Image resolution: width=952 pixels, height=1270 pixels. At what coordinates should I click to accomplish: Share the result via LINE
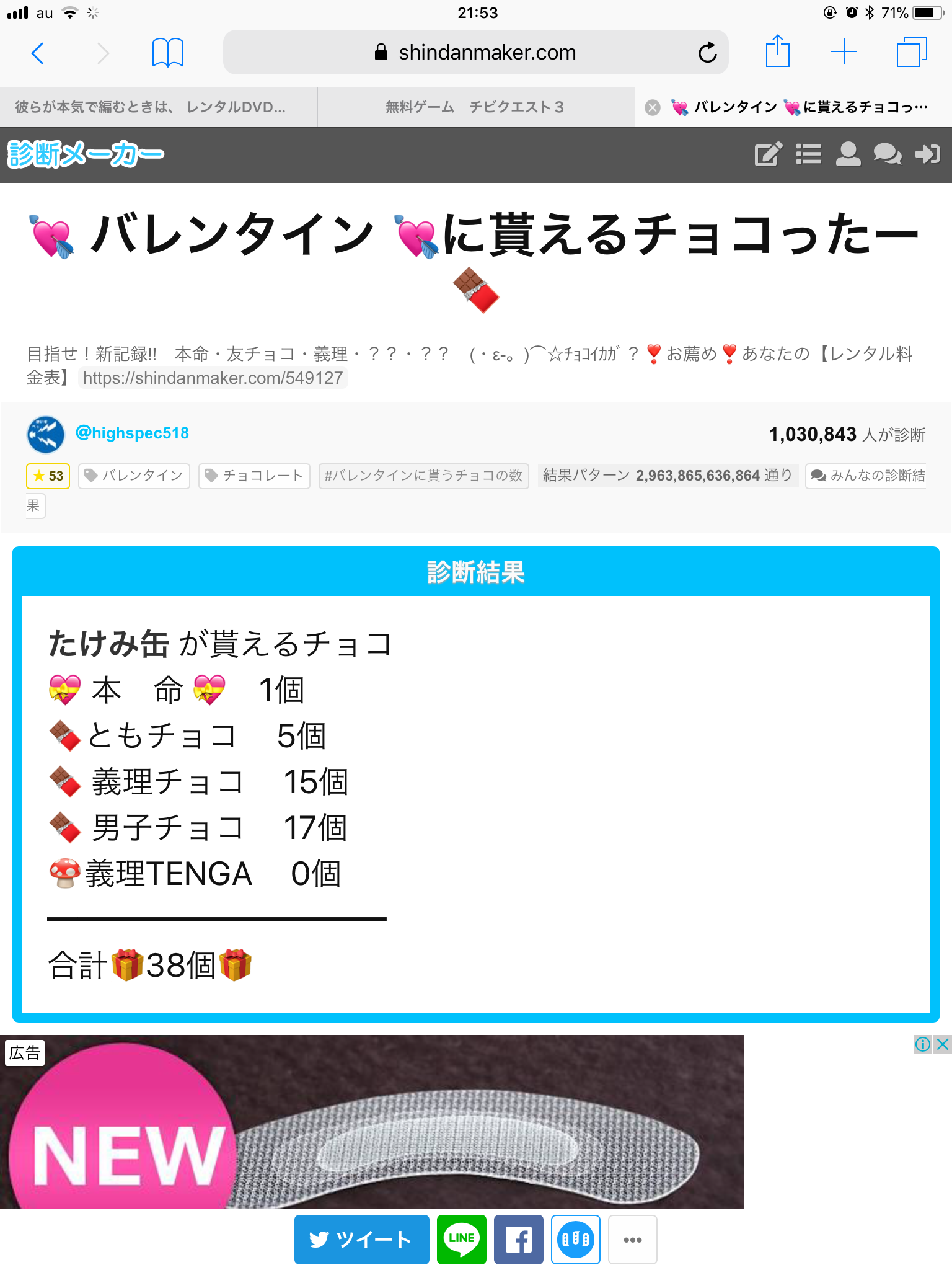click(461, 1239)
